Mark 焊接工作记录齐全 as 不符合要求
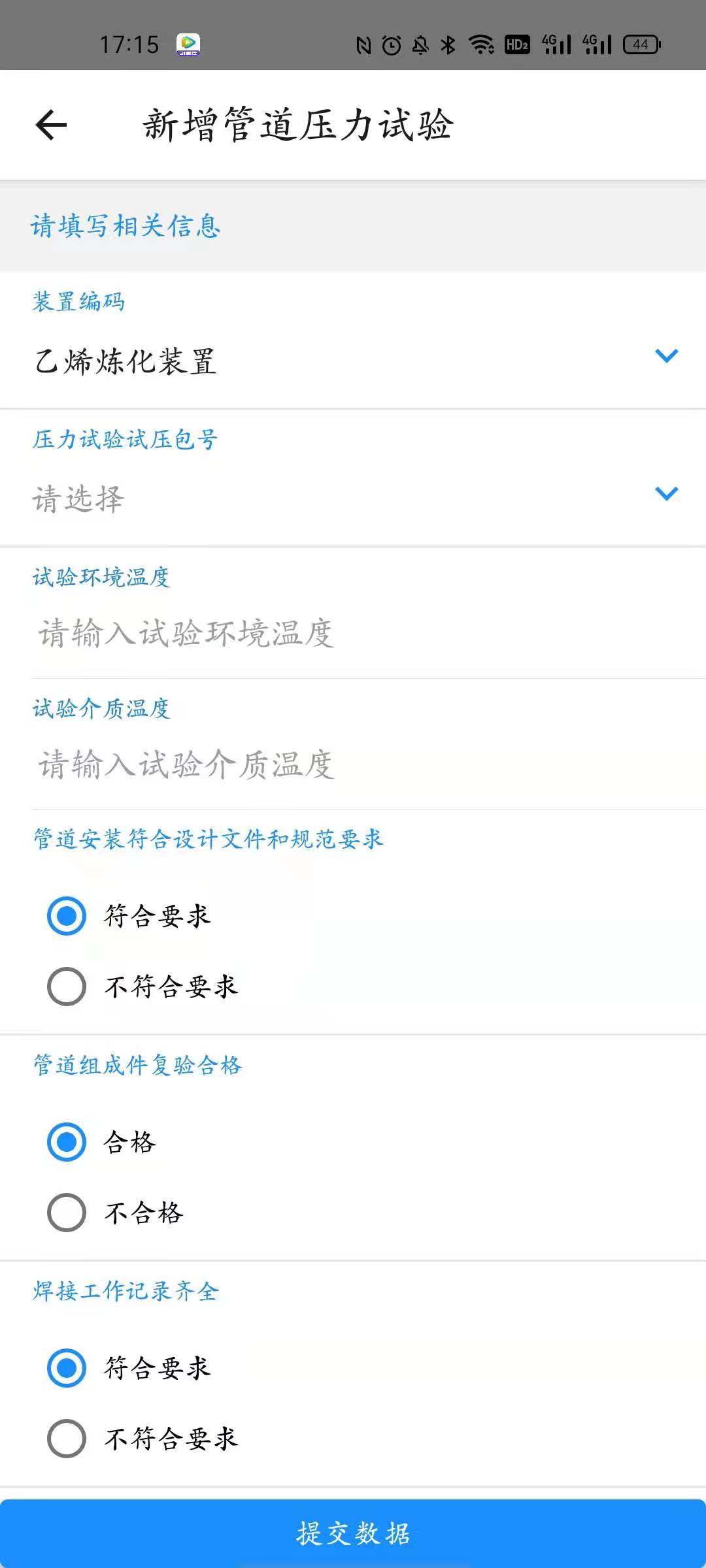Image resolution: width=706 pixels, height=1568 pixels. [x=67, y=1439]
